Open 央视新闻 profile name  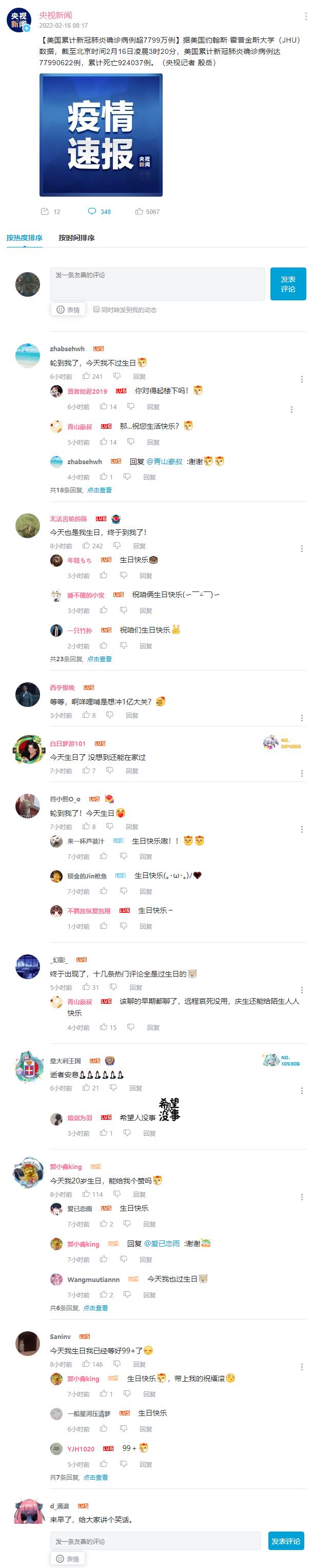tap(55, 15)
